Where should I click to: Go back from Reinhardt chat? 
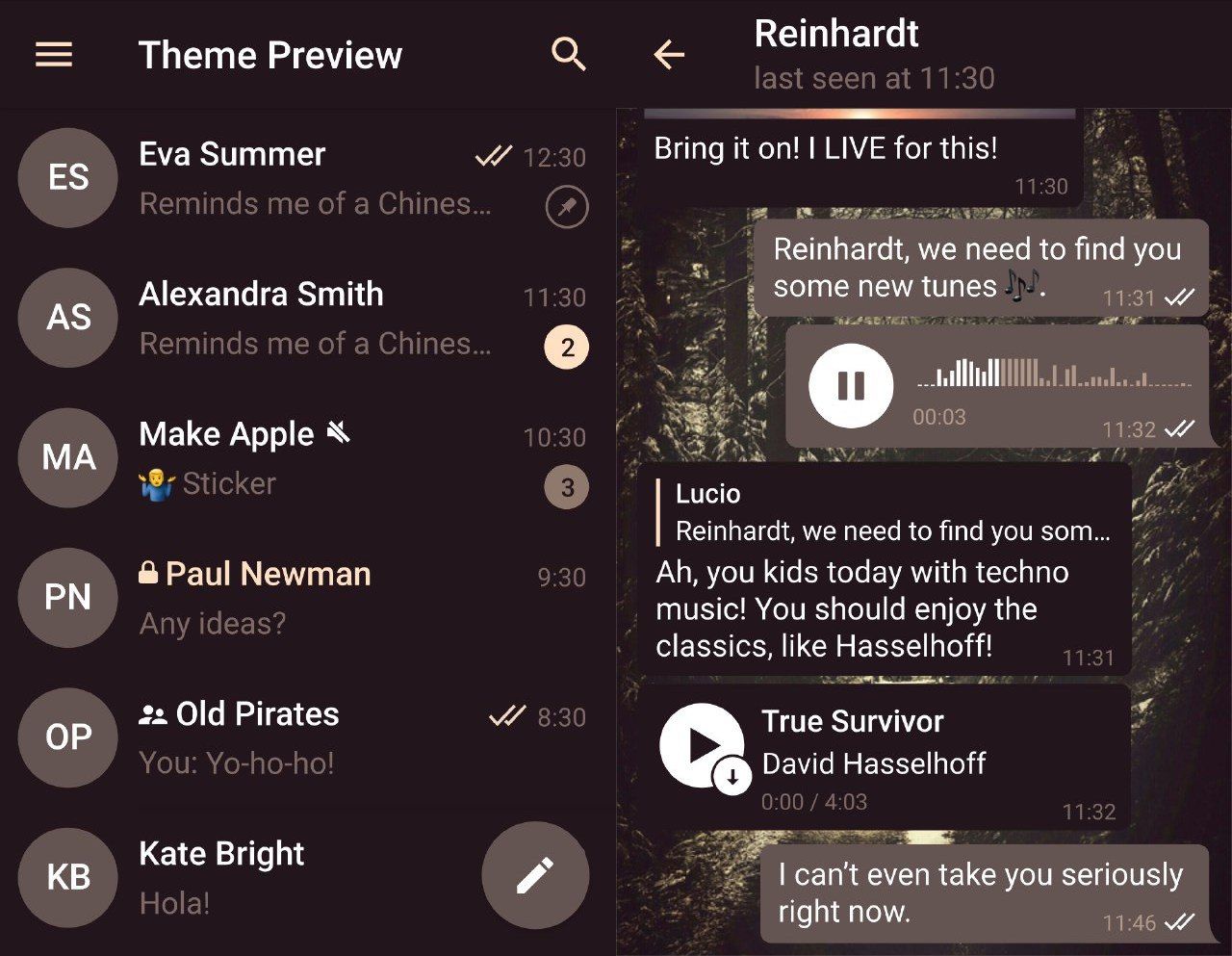pos(669,55)
